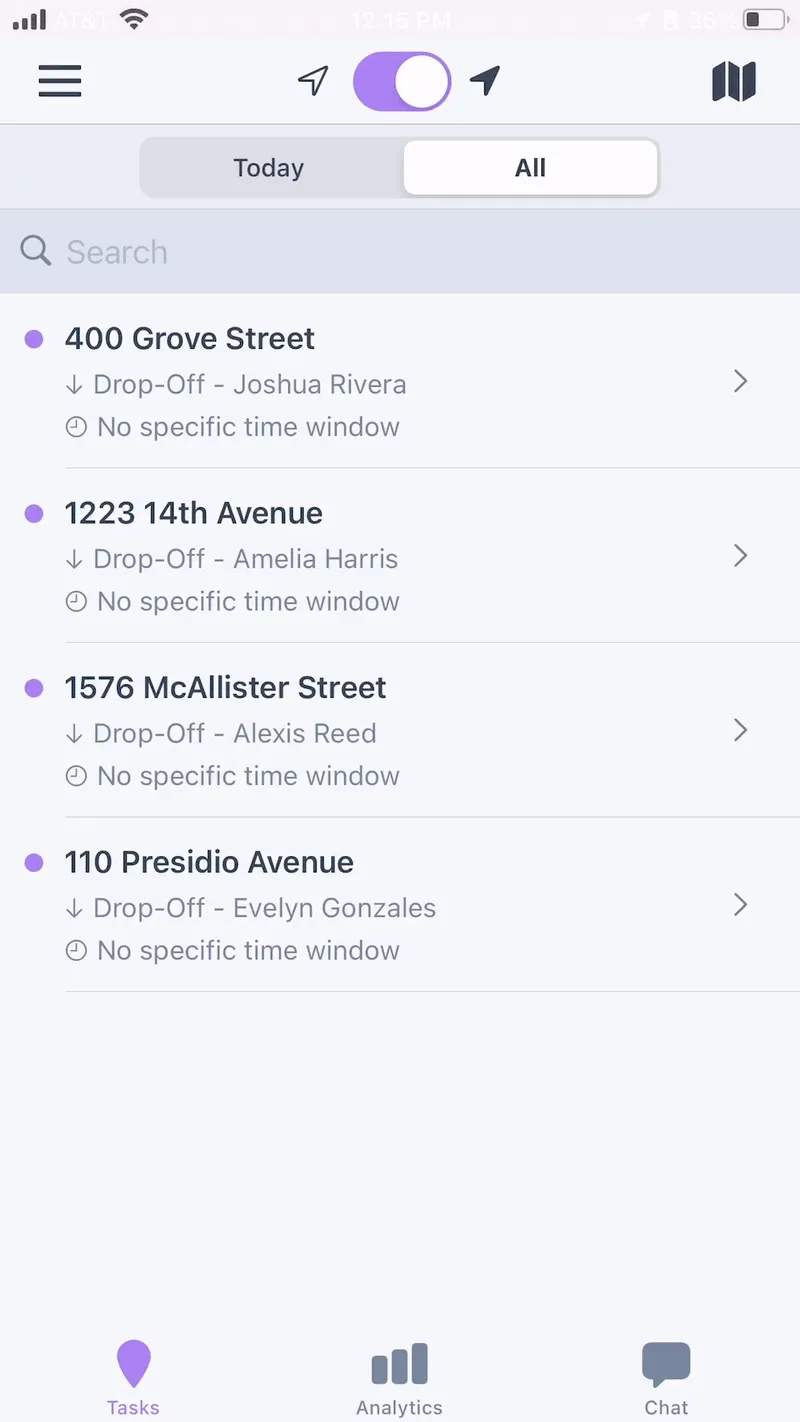Open the chevron for 1223 14th Avenue
The height and width of the screenshot is (1422, 800).
[x=740, y=556]
